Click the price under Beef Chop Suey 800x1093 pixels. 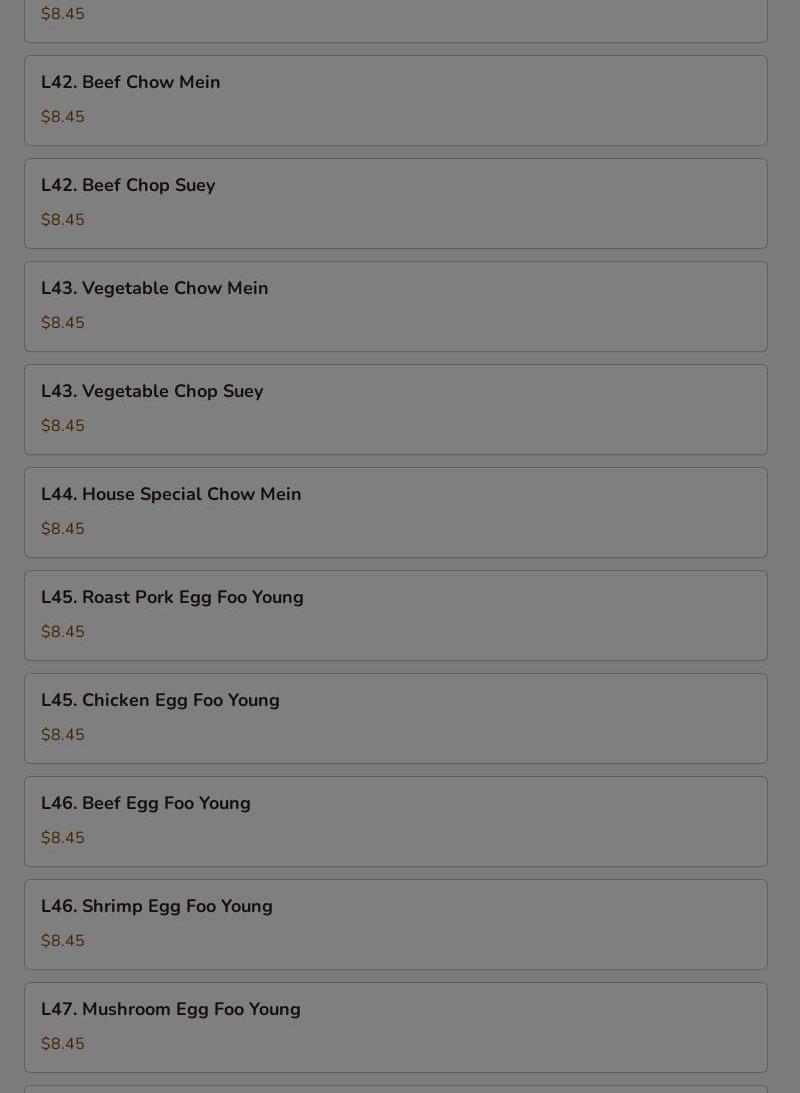tap(62, 219)
